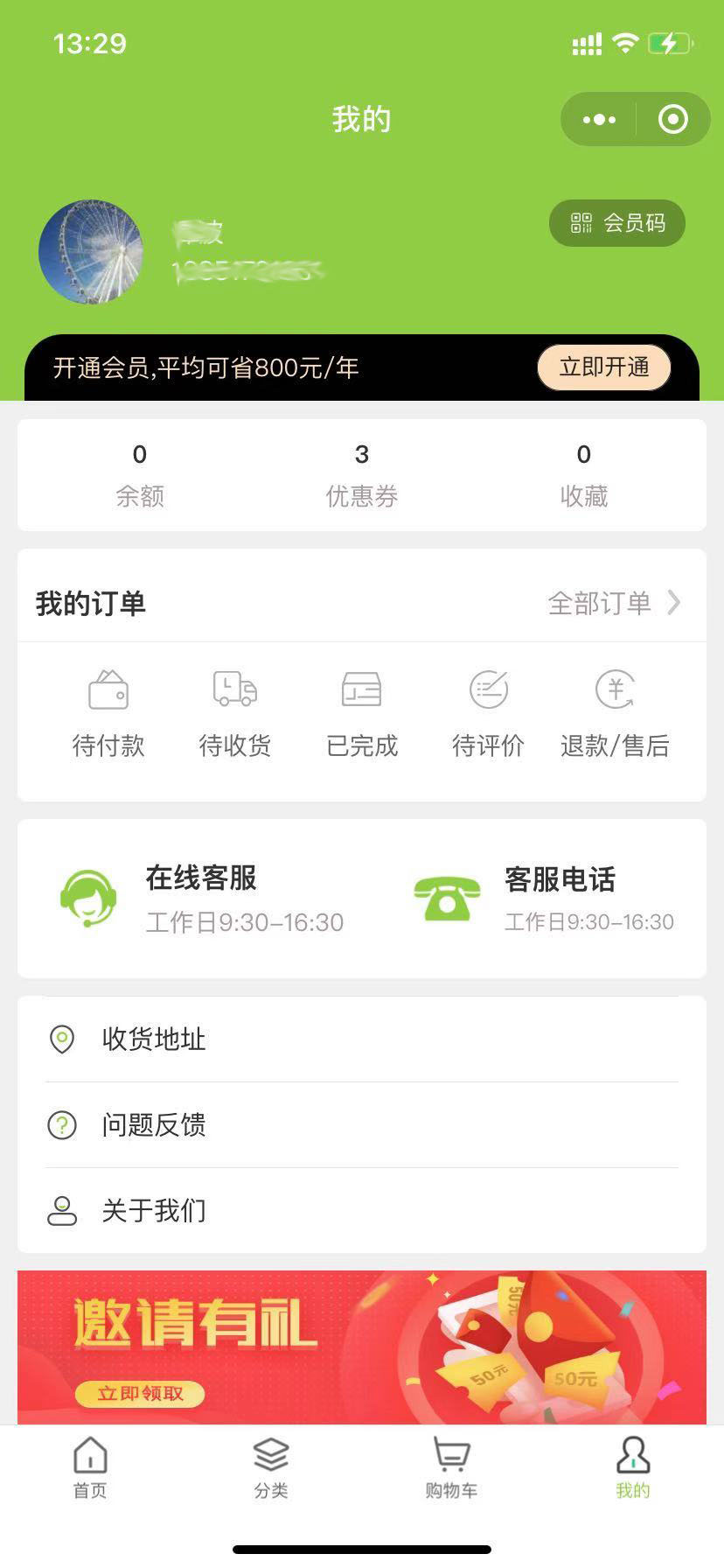724x1568 pixels.
Task: Close the mini program with the circle icon
Action: pyautogui.click(x=672, y=120)
